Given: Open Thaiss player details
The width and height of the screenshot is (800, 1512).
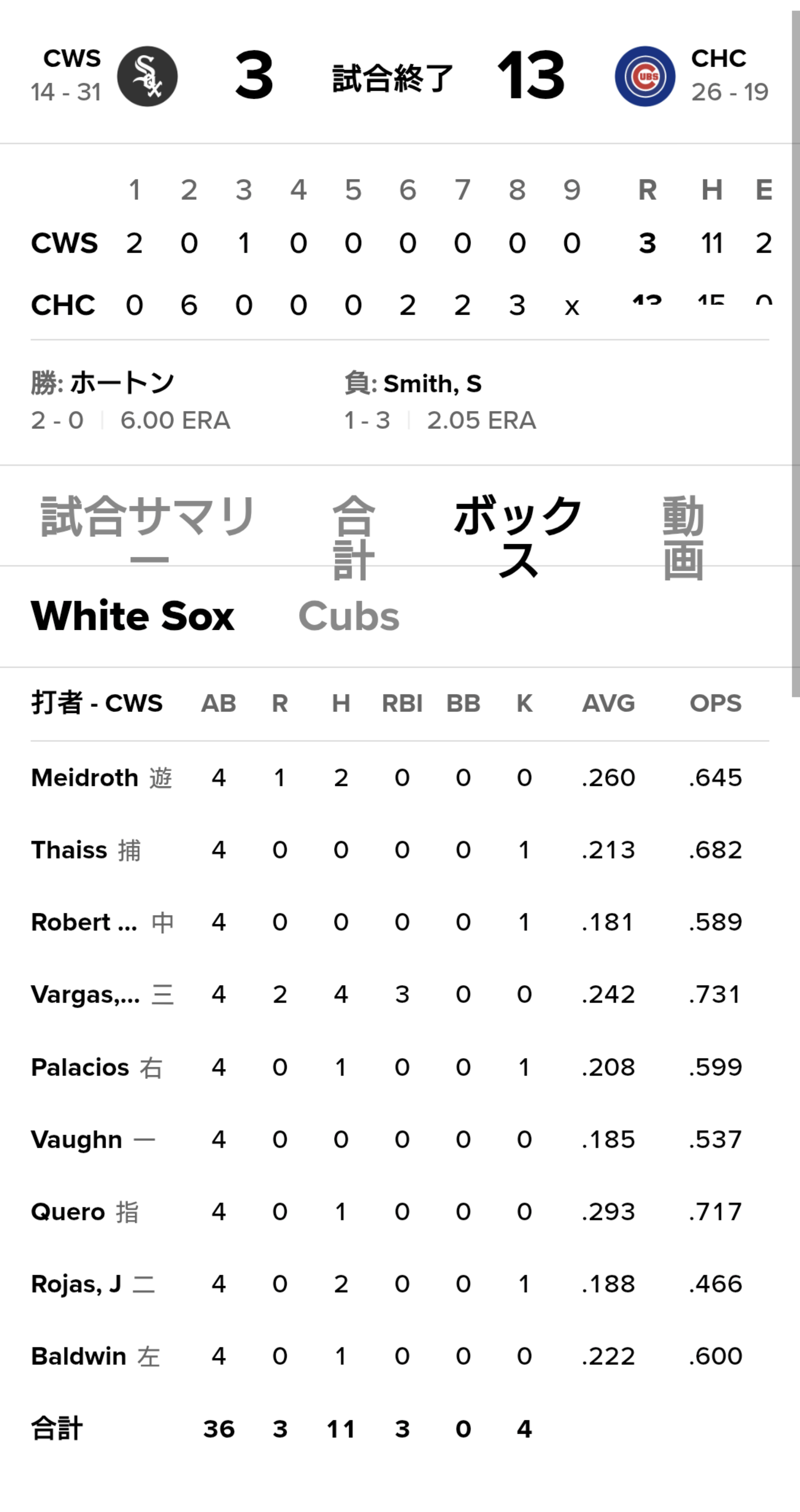Looking at the screenshot, I should point(69,850).
